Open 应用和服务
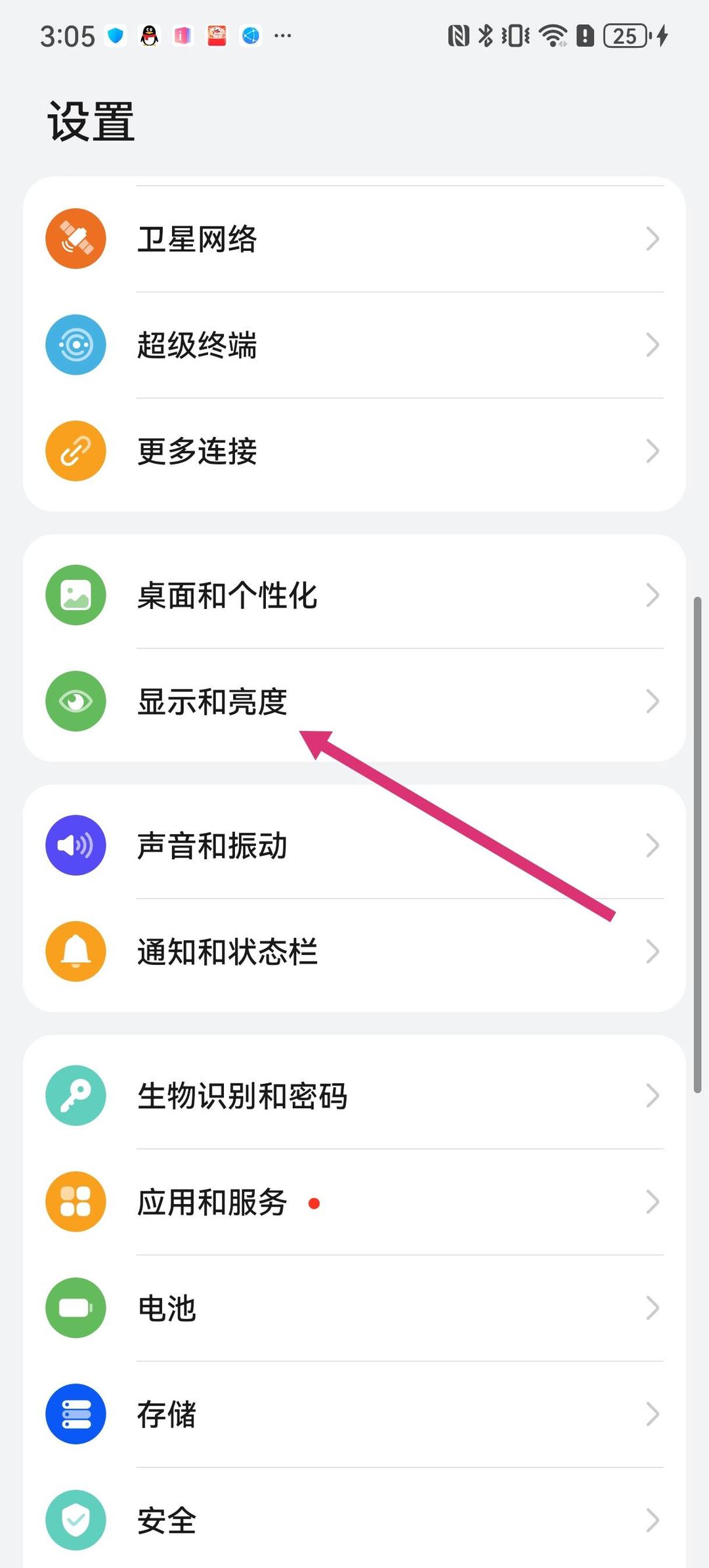Viewport: 709px width, 1568px height. (354, 1202)
